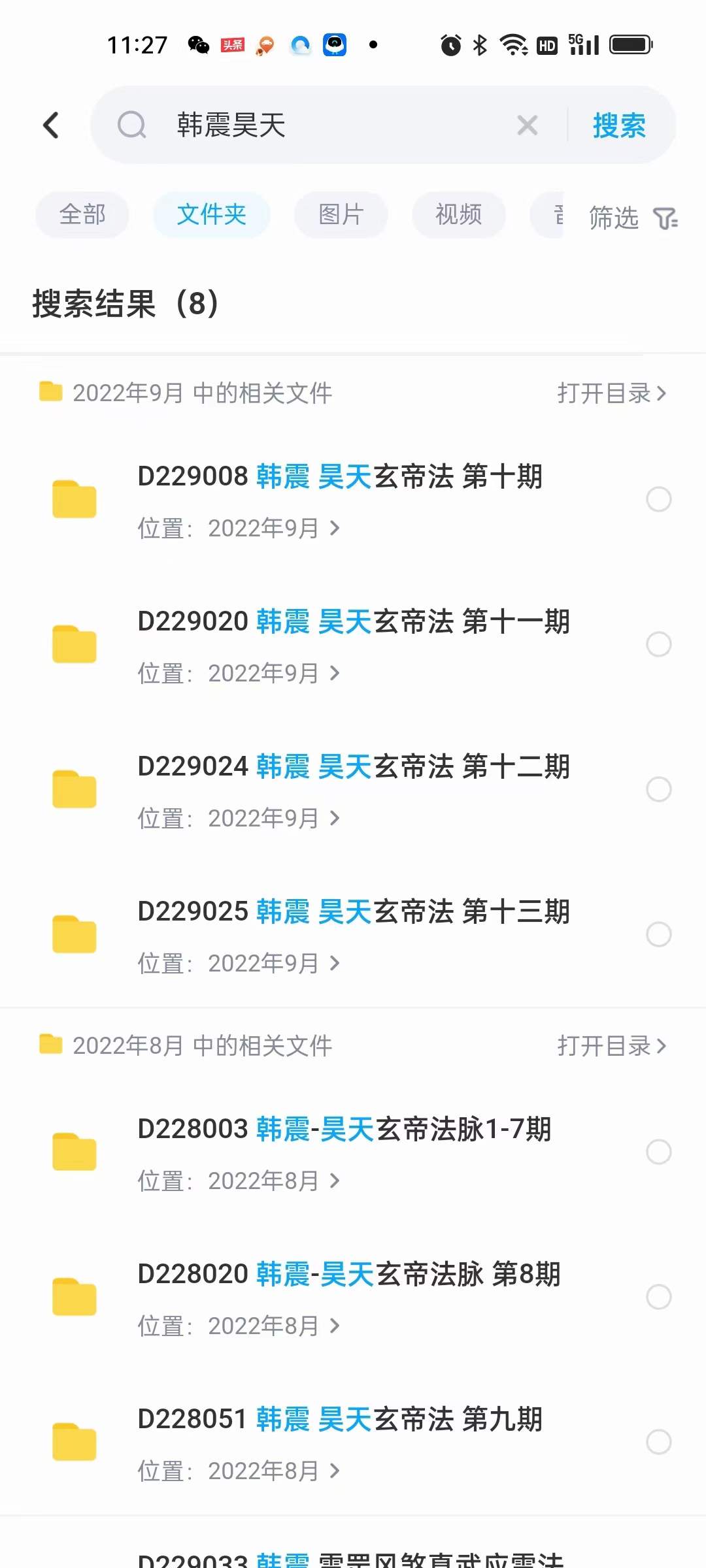
Task: Open location 2022年8月 under D228020 第8期
Action: [239, 1326]
